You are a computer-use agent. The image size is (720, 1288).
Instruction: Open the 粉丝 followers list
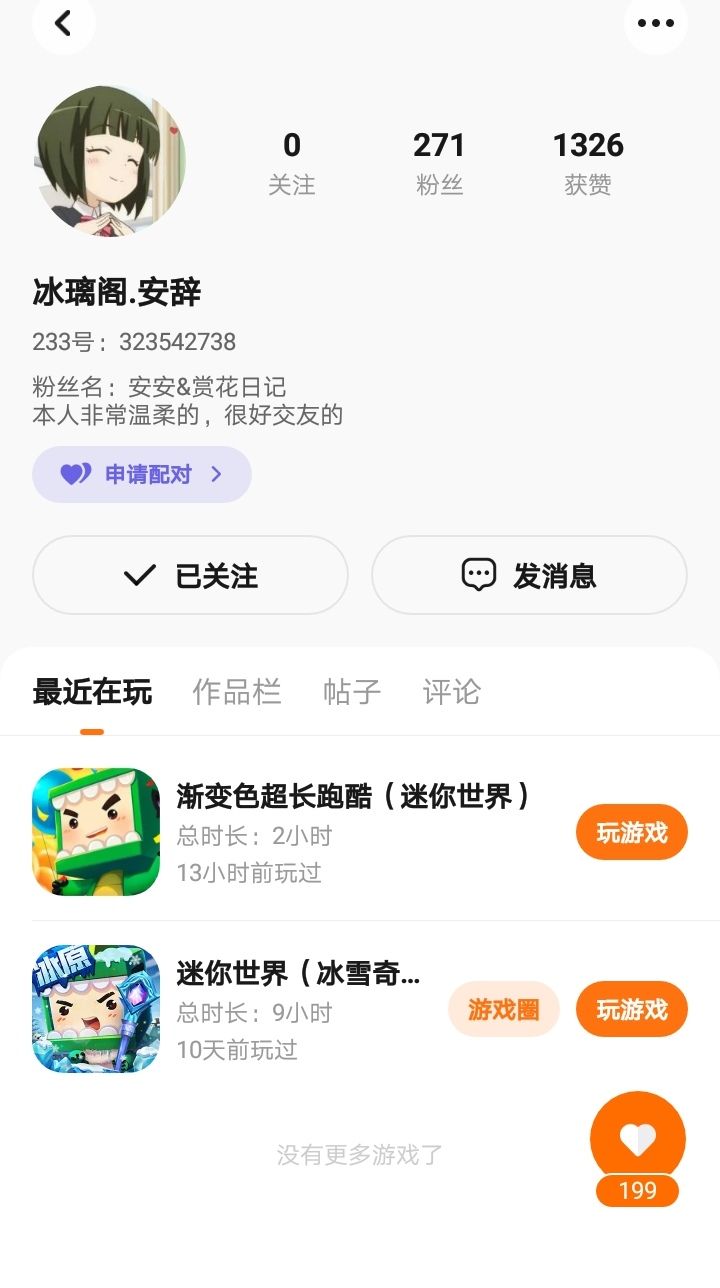(439, 162)
